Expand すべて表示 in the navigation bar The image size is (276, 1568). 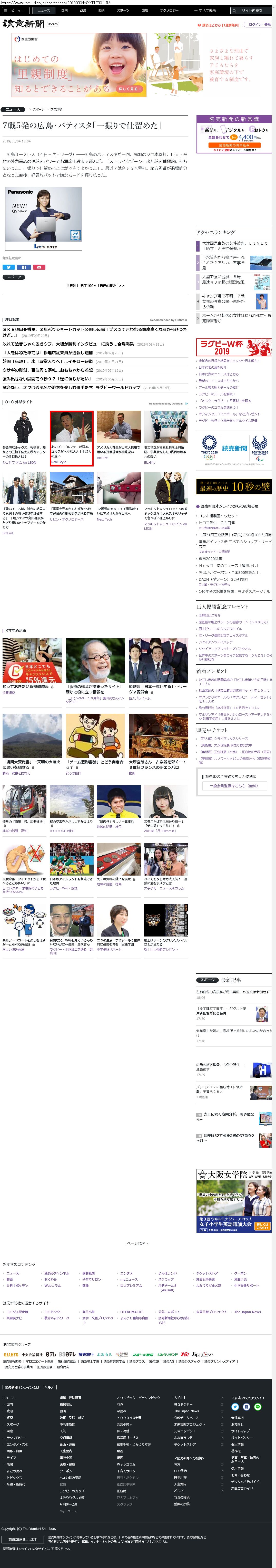[205, 10]
